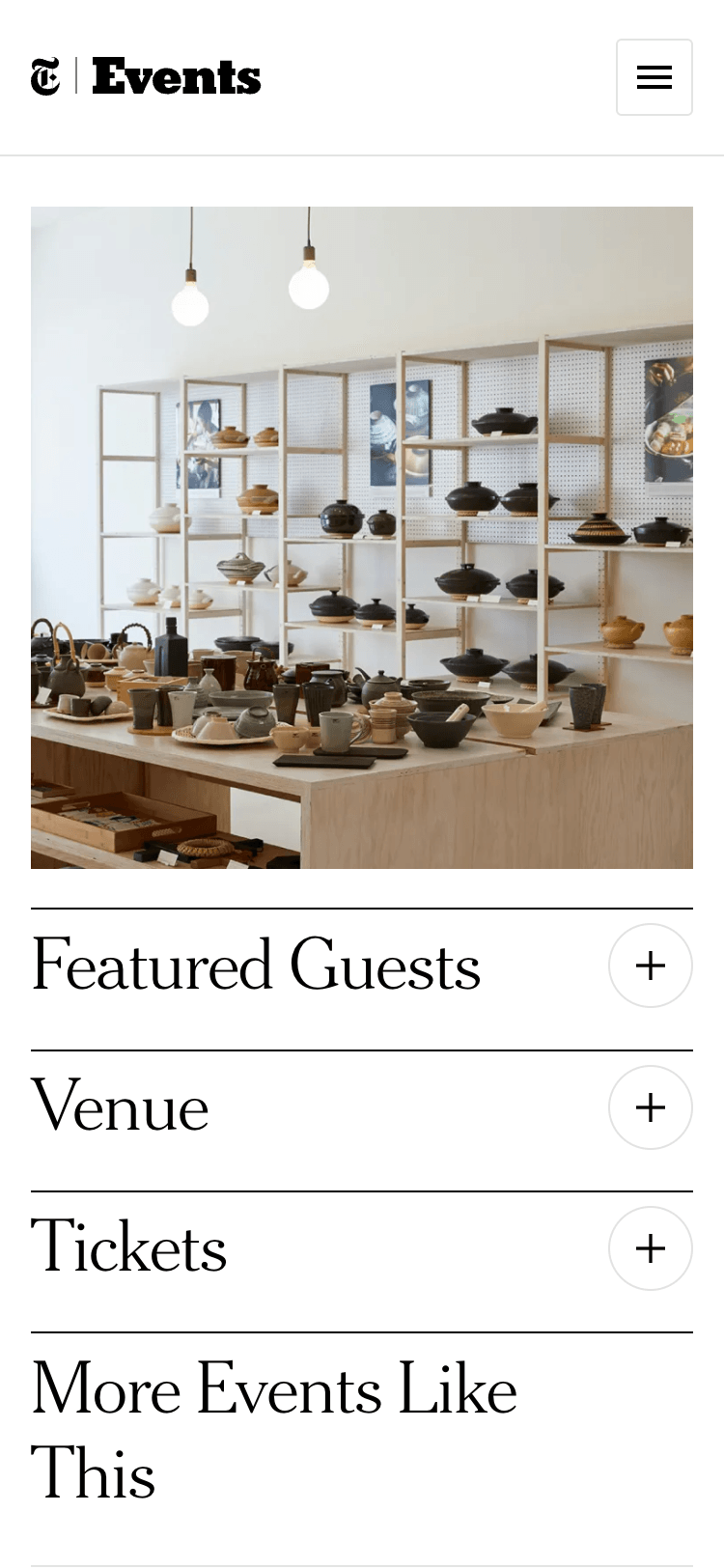Go to the NYT Events home page
724x1568 pixels.
(x=176, y=77)
